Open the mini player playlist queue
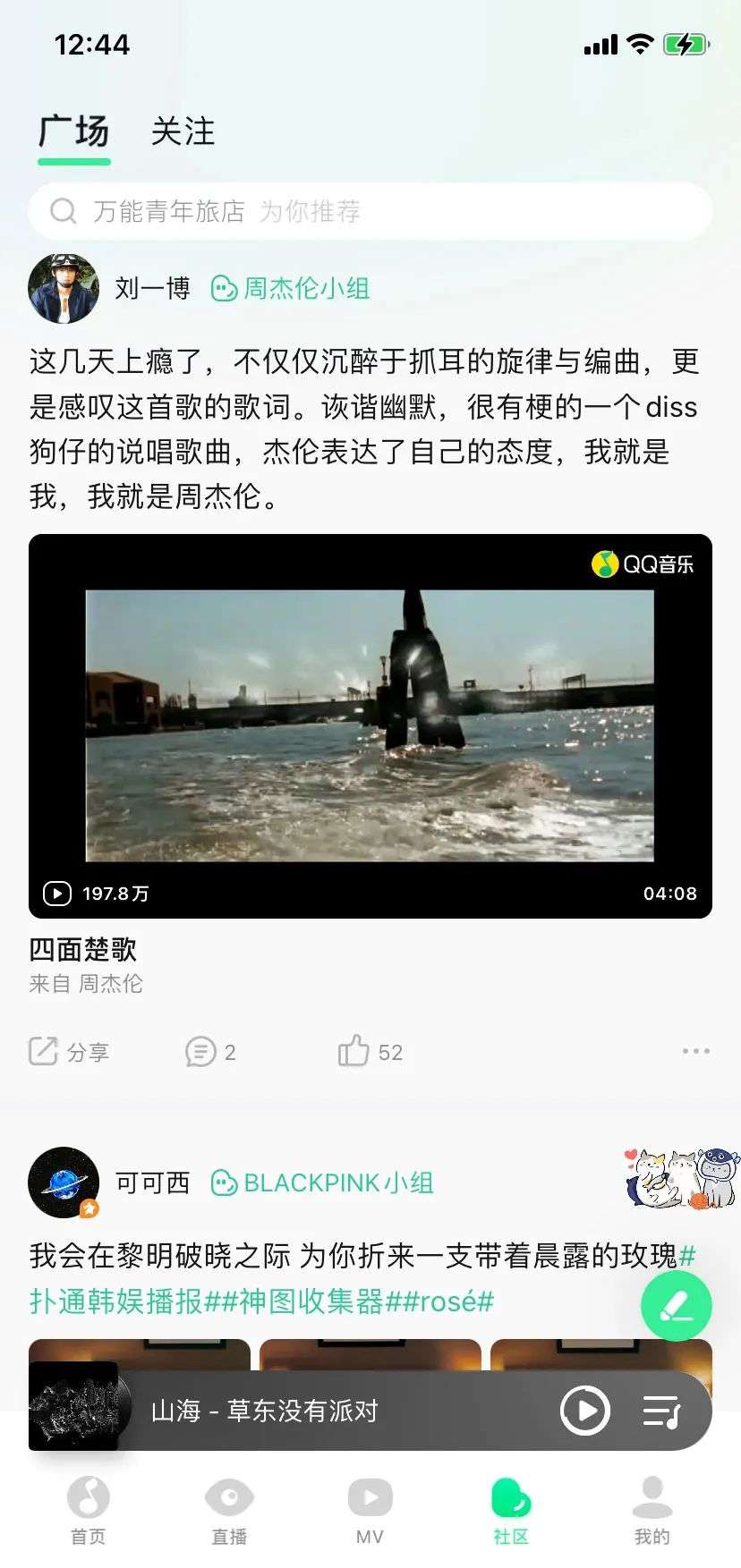 [x=662, y=1411]
